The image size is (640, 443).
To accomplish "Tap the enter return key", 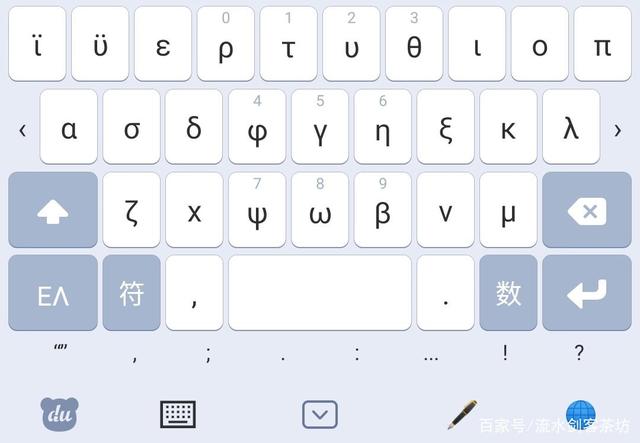I will click(x=587, y=293).
